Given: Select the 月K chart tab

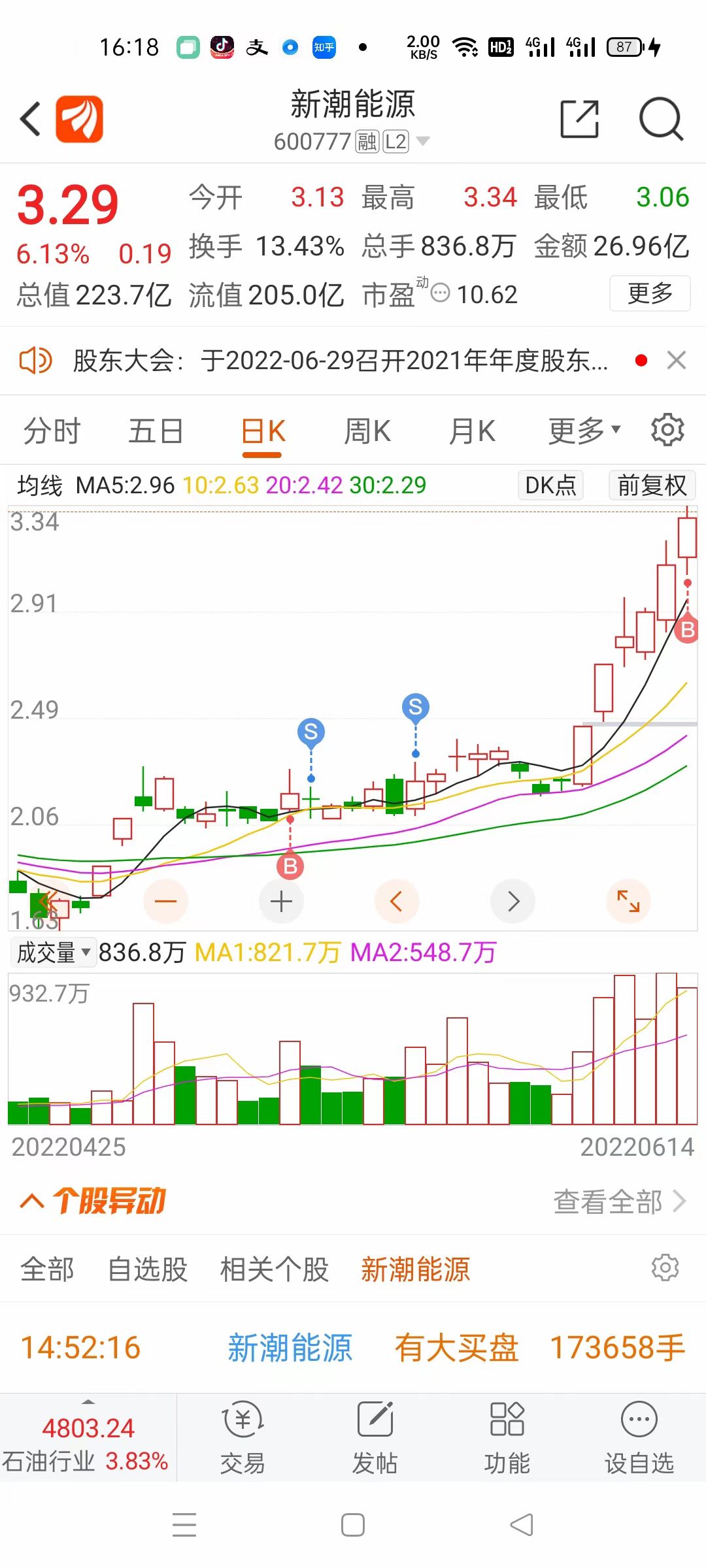Looking at the screenshot, I should pyautogui.click(x=472, y=431).
